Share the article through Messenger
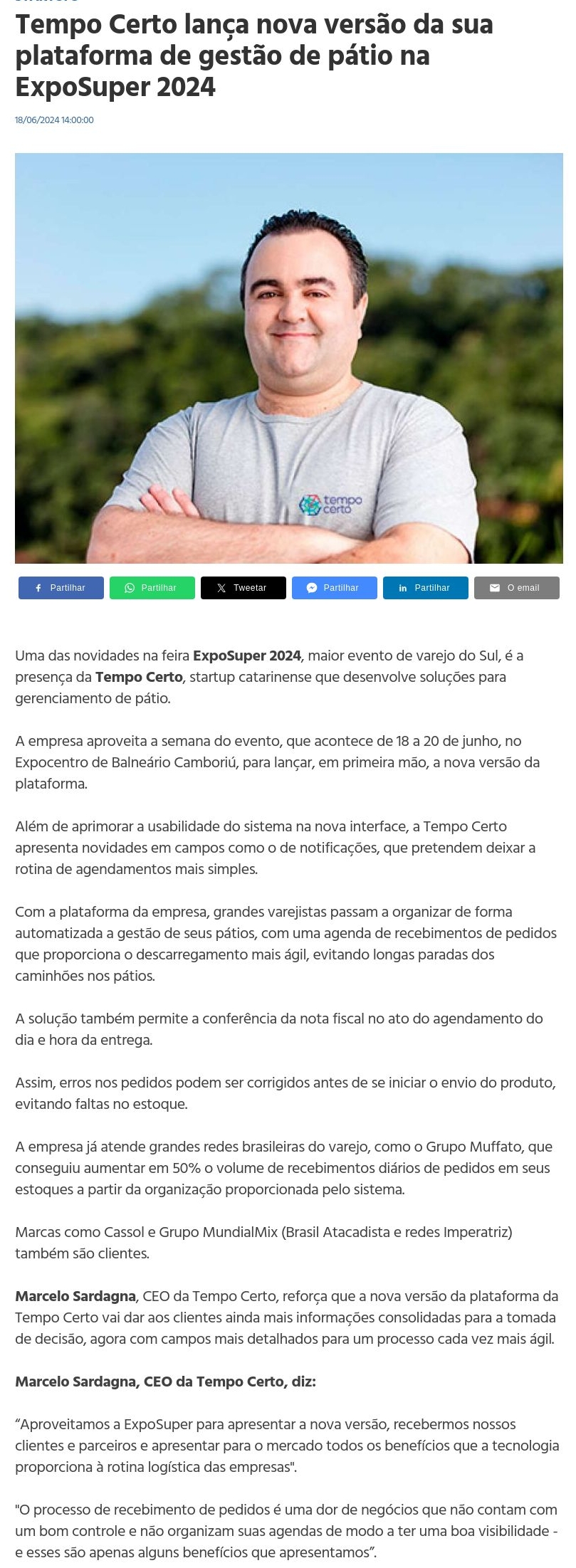576x1568 pixels. [335, 588]
